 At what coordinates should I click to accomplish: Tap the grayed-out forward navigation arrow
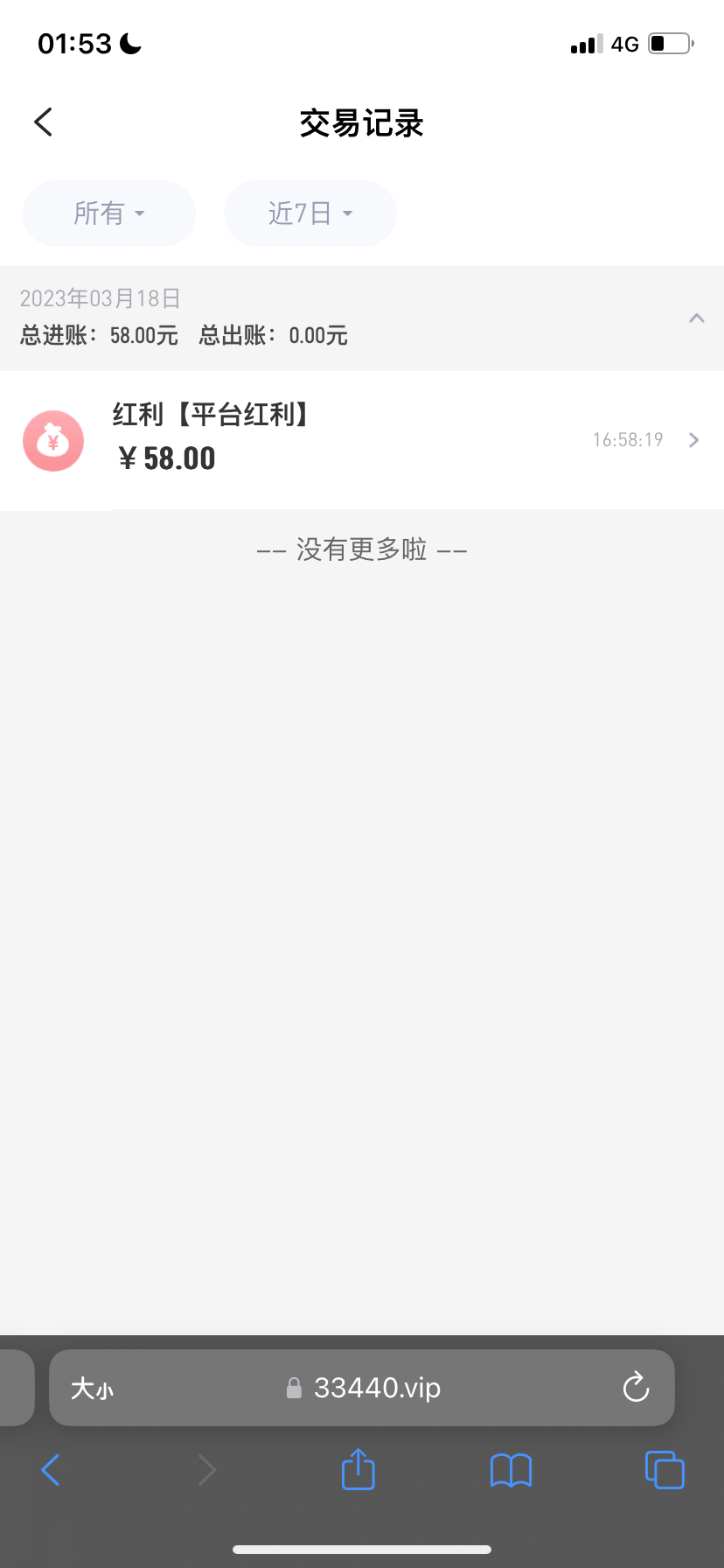(x=207, y=1470)
